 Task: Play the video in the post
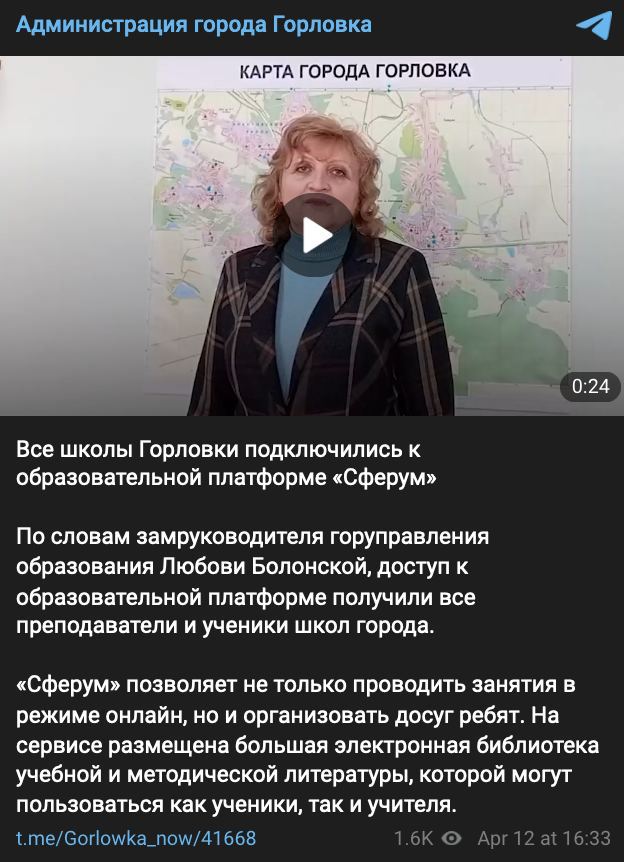click(x=316, y=236)
